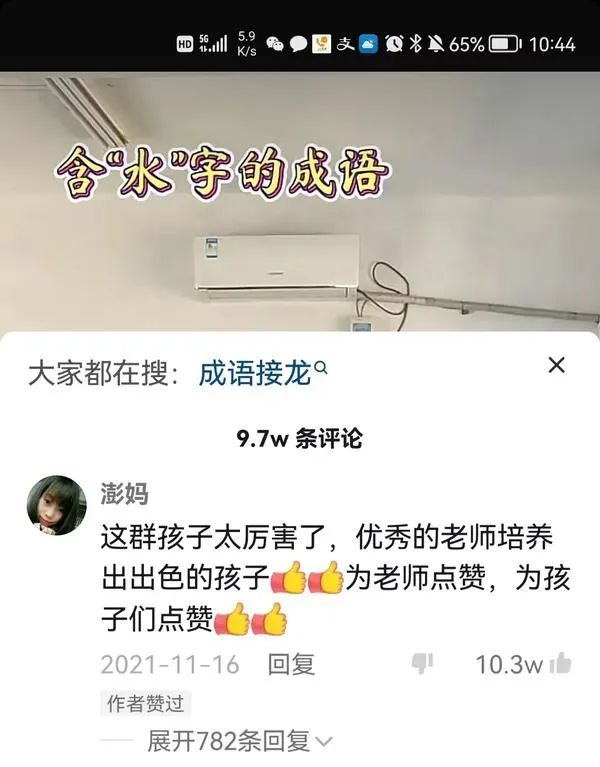Open 澎妈's profile avatar
Screen dimensions: 600x767
tap(56, 505)
